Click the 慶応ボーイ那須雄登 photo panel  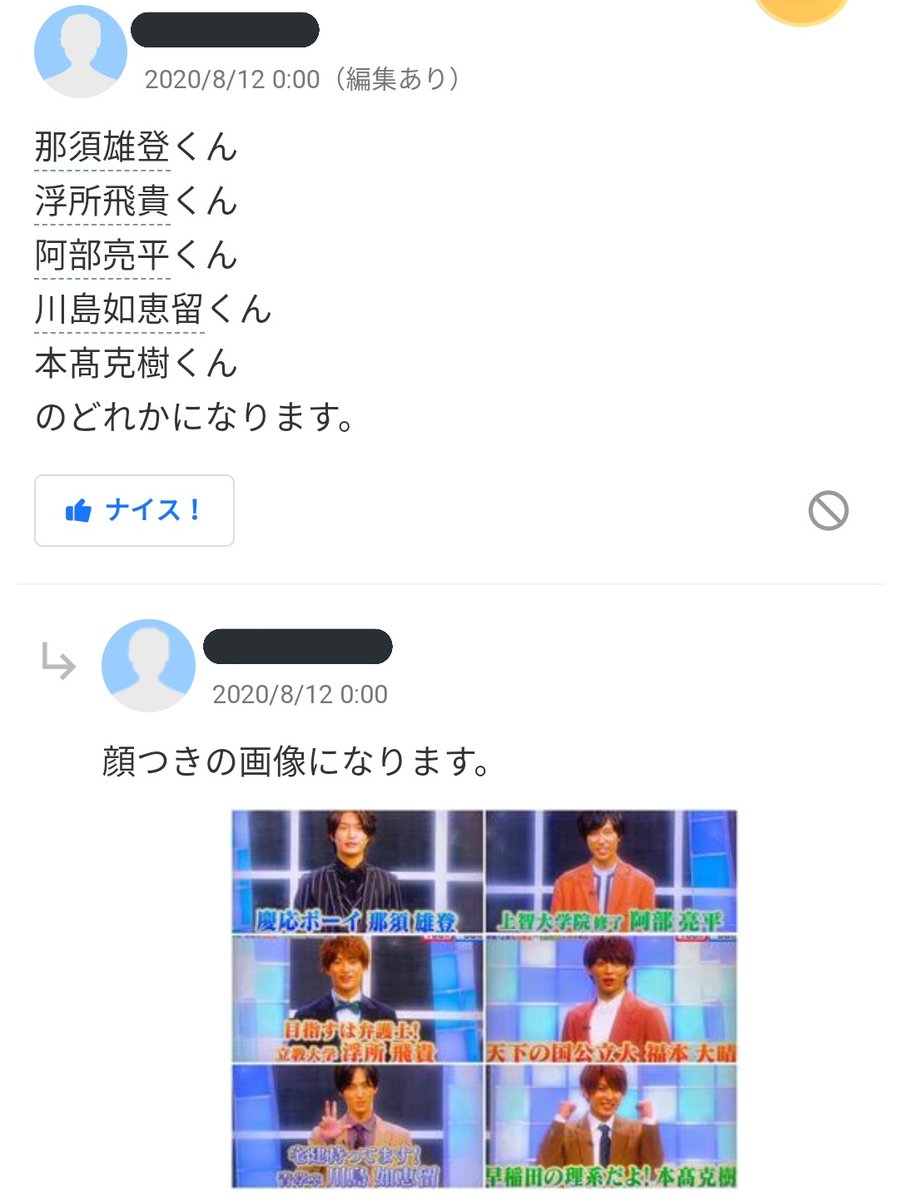pyautogui.click(x=357, y=870)
